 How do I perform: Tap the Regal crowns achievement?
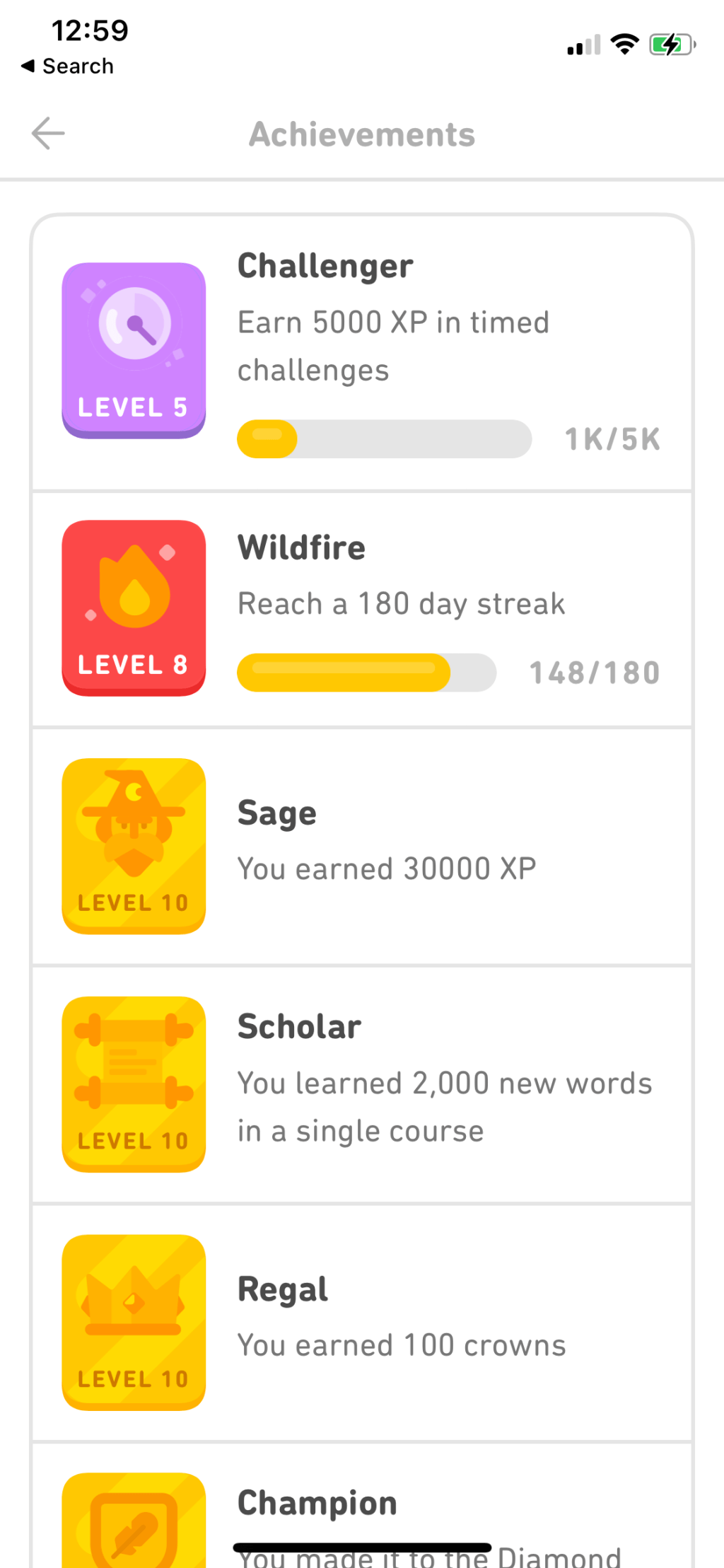point(361,1322)
